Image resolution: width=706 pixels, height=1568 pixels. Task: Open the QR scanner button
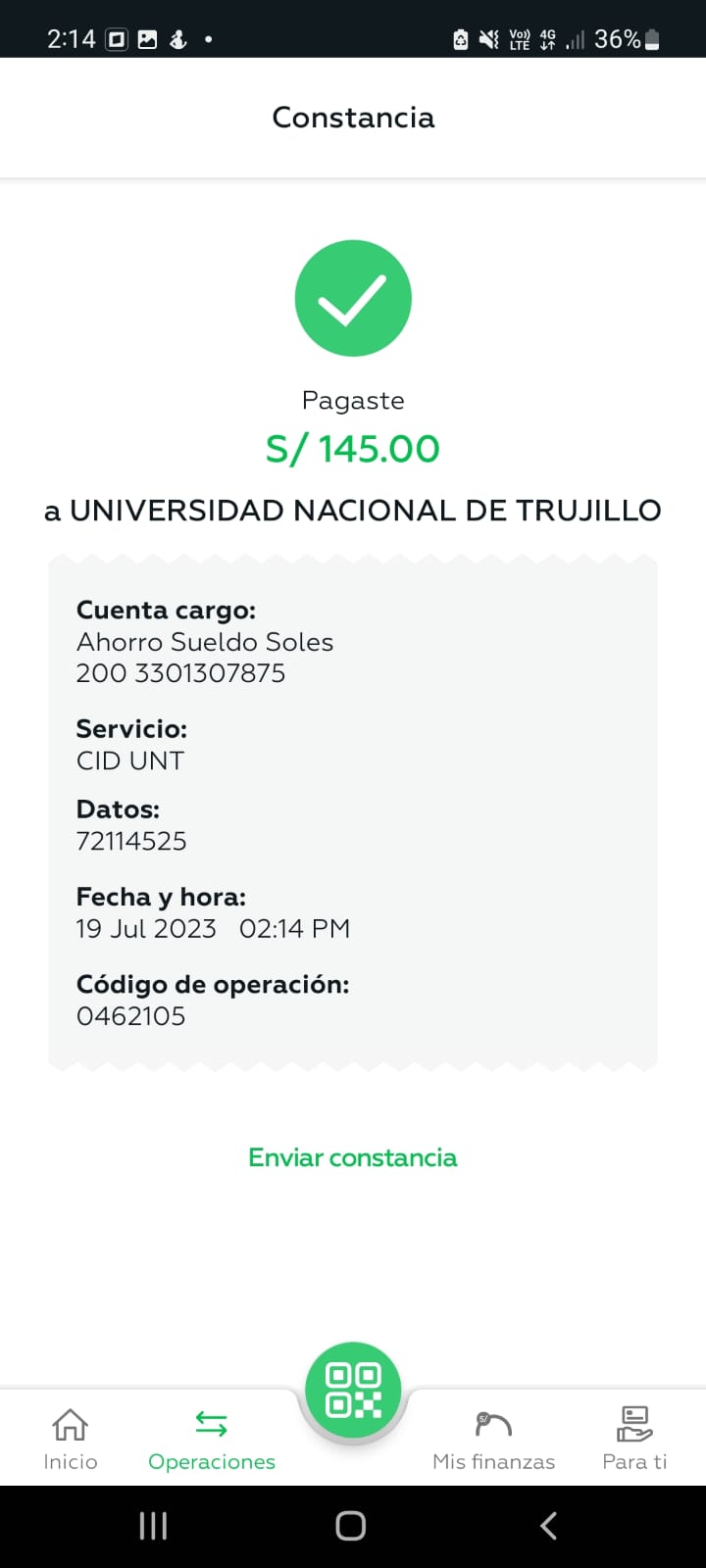click(353, 1391)
